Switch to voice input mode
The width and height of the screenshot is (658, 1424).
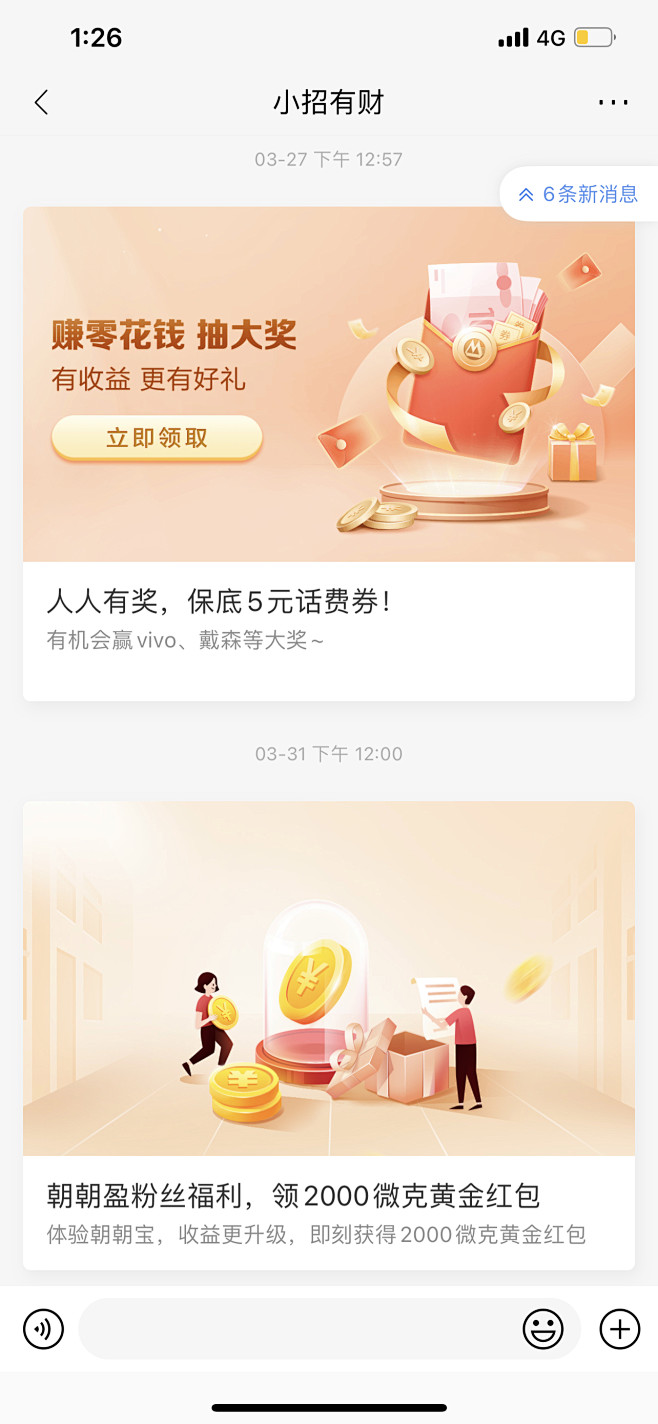point(43,1329)
